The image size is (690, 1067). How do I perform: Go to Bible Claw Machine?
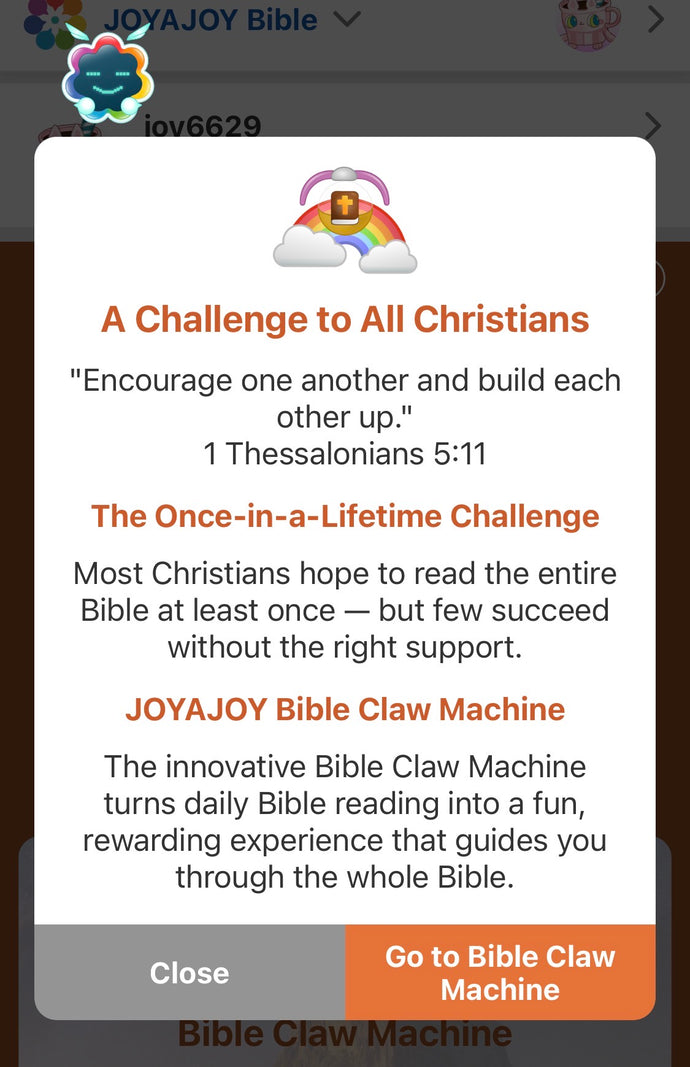[x=500, y=972]
